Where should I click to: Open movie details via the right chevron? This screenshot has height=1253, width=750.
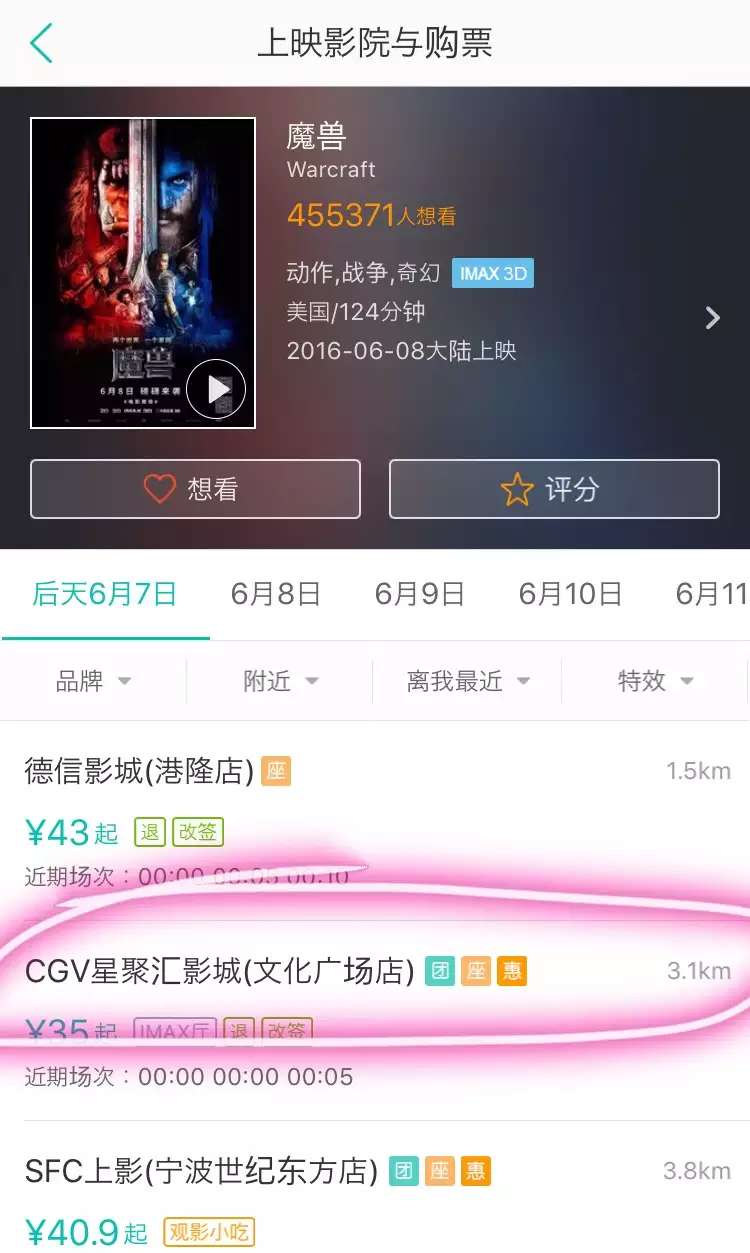[x=712, y=318]
